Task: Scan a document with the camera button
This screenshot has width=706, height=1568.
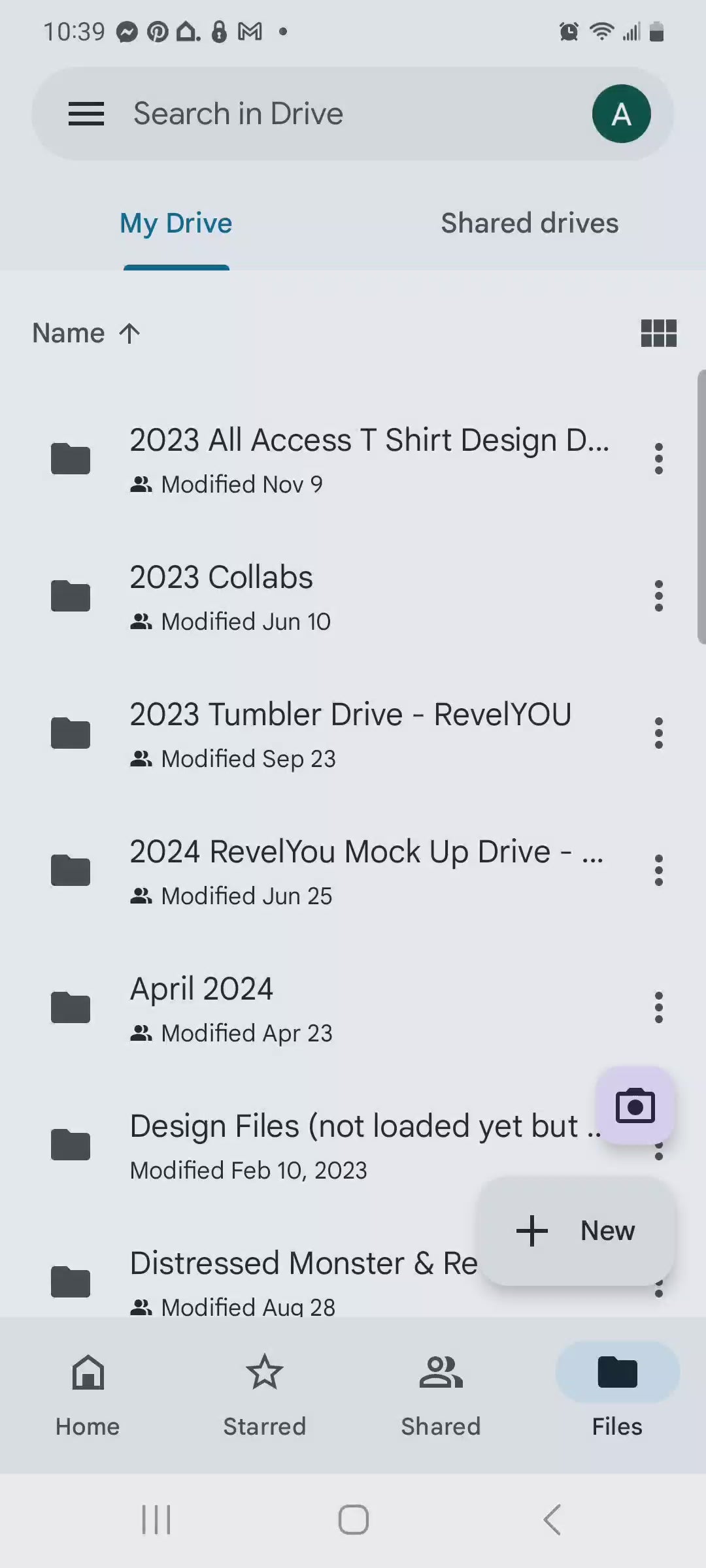Action: [x=635, y=1105]
